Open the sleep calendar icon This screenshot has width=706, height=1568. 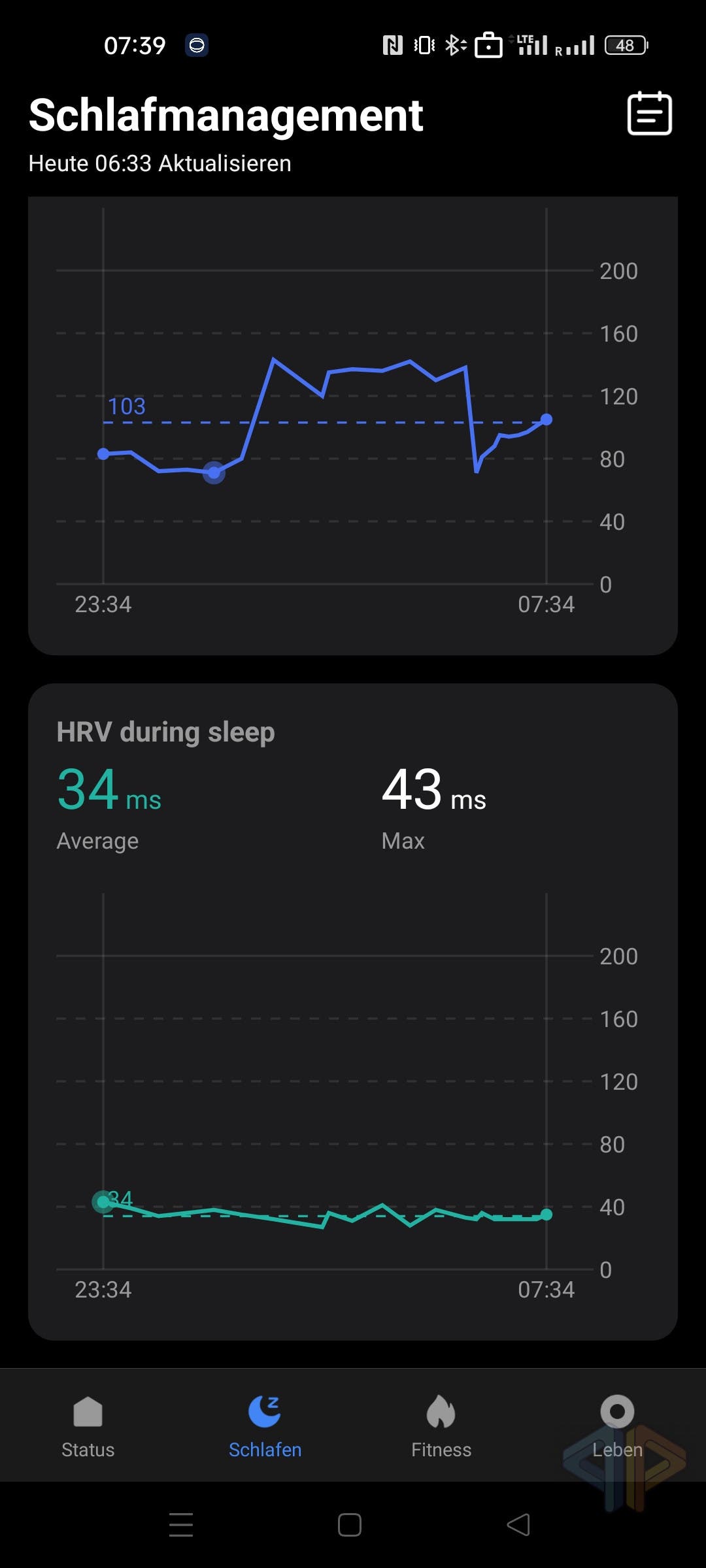649,114
